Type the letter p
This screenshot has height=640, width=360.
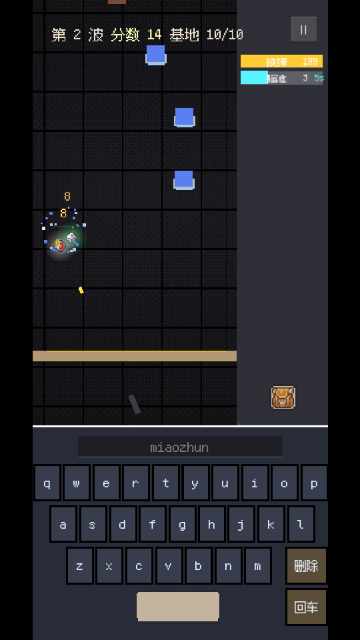click(314, 482)
